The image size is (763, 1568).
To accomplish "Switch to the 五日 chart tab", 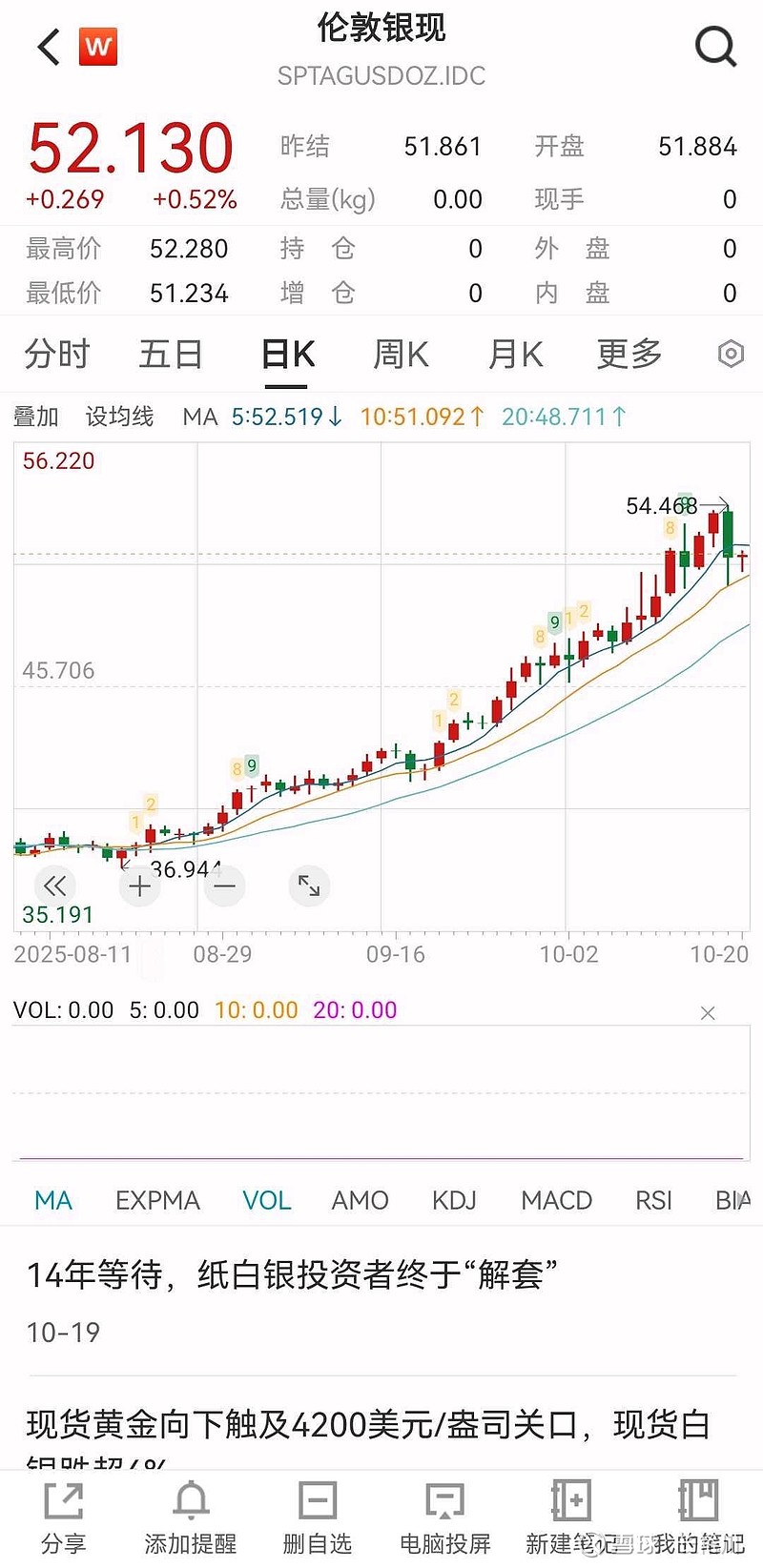I will click(171, 355).
